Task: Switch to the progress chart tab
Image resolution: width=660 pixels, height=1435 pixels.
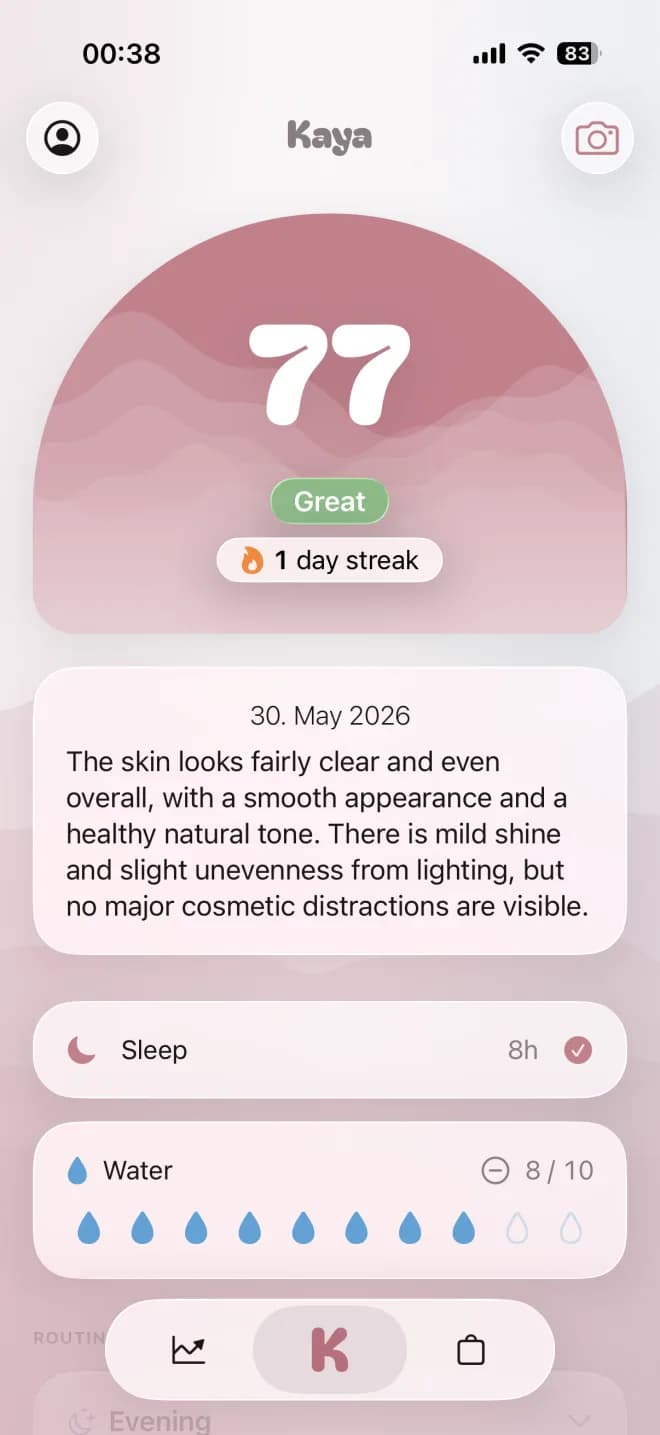Action: point(188,1351)
